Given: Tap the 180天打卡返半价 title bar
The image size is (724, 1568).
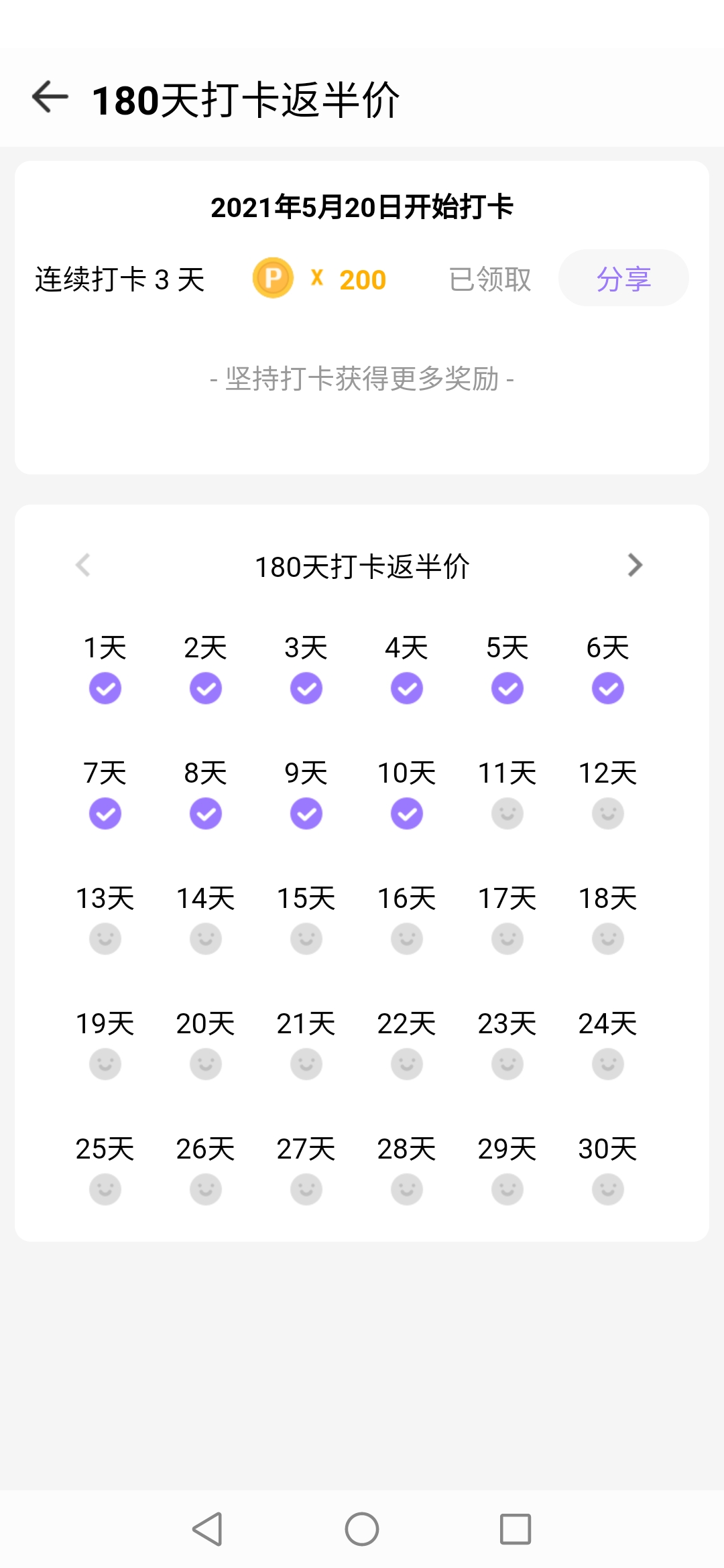Looking at the screenshot, I should 248,97.
